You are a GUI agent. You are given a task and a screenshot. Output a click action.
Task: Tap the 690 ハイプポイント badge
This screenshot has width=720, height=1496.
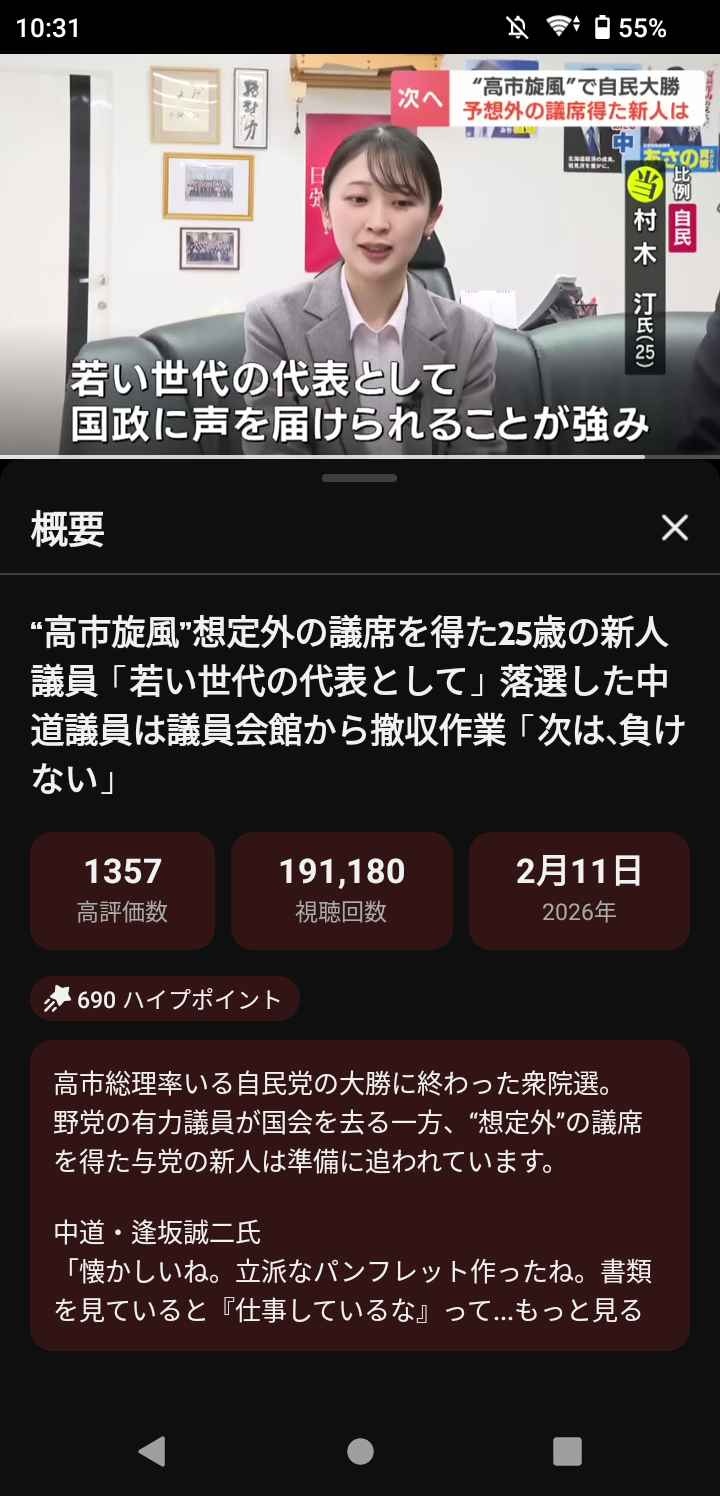click(x=165, y=997)
